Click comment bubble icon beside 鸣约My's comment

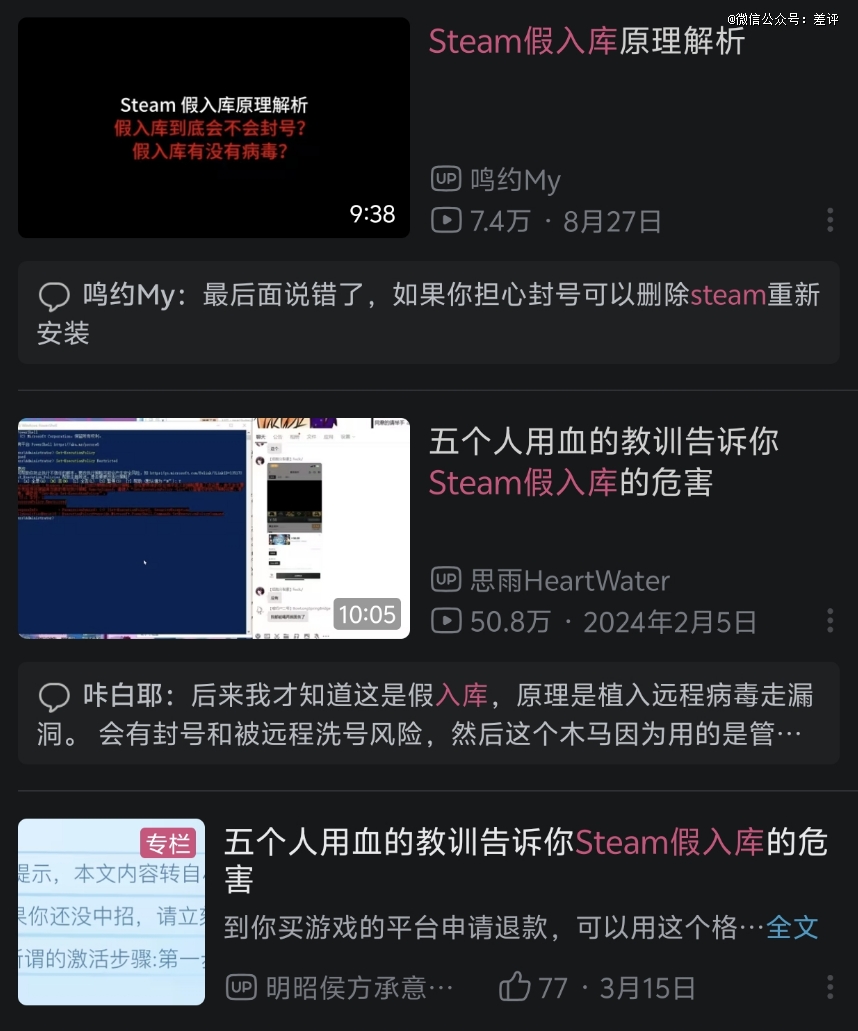(56, 294)
